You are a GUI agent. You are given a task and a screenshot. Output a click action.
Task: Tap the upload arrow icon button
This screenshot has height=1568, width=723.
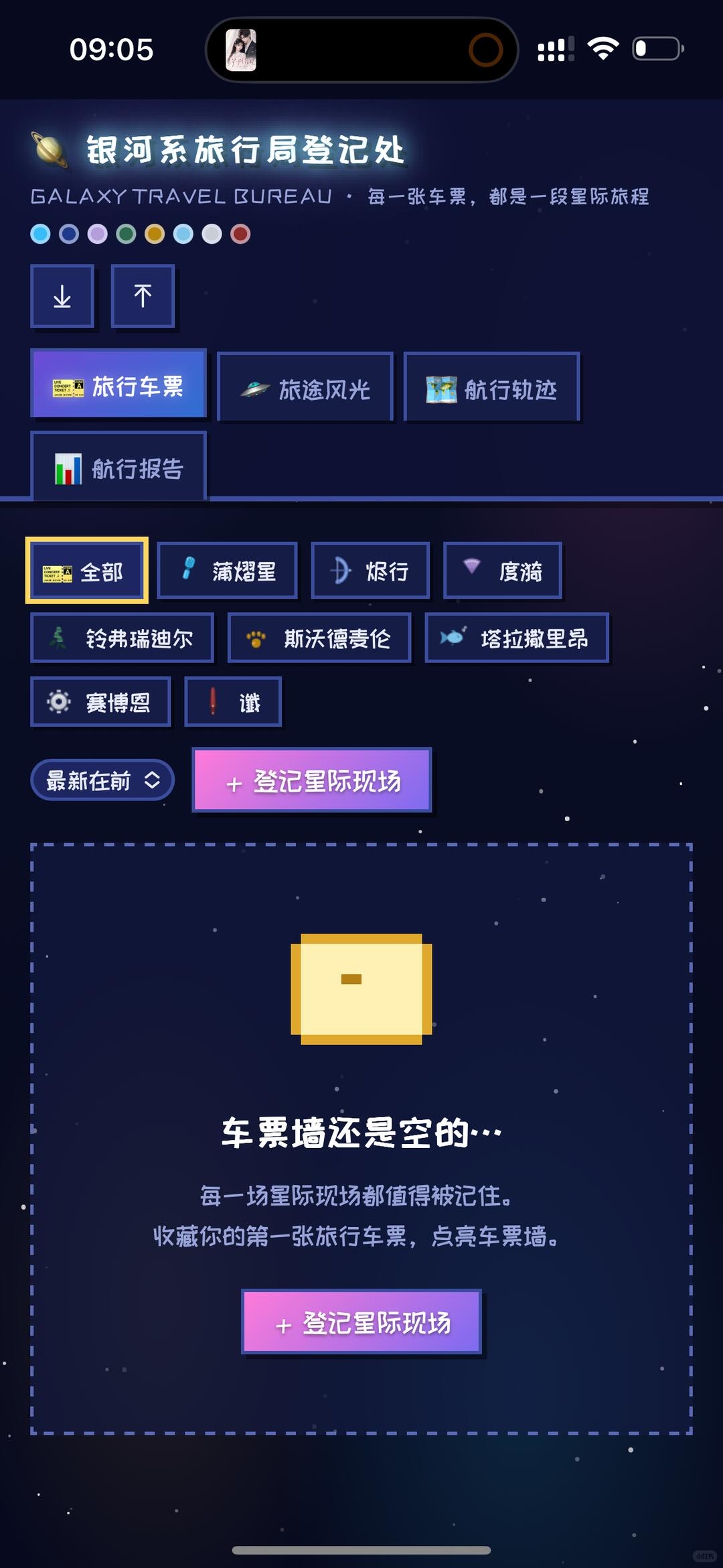(x=143, y=296)
